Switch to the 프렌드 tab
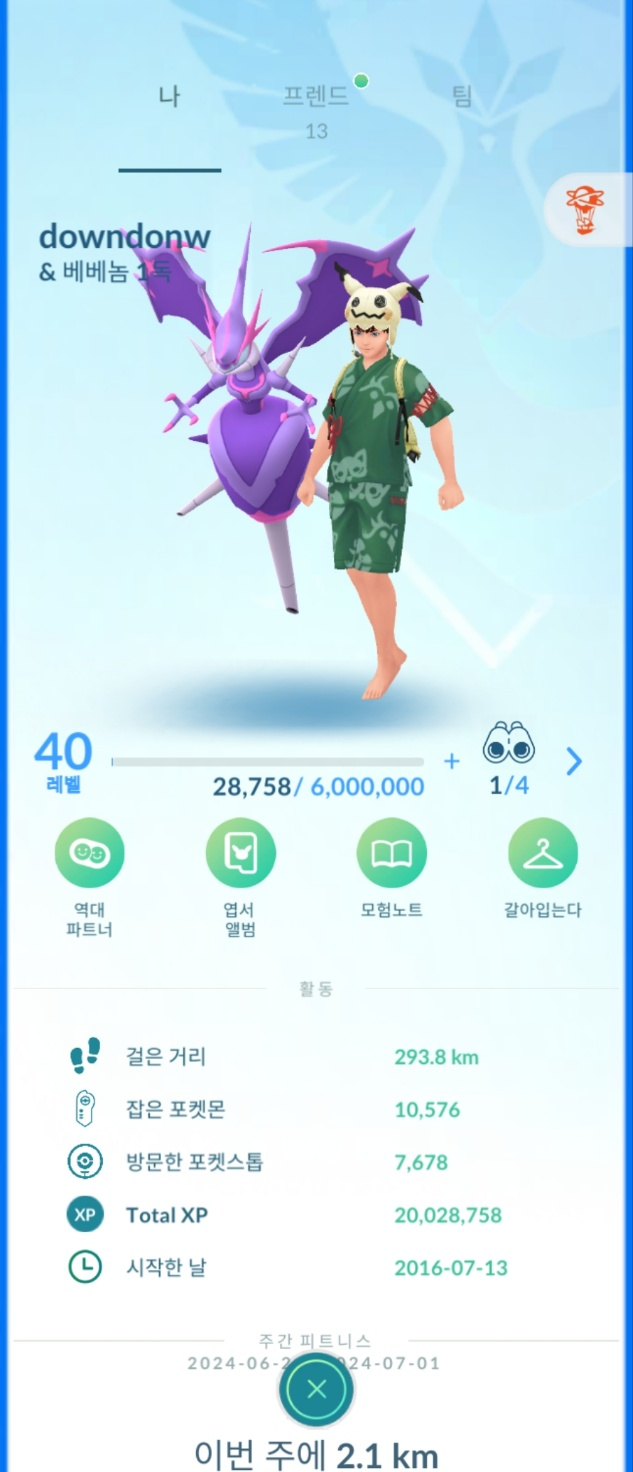The image size is (633, 1472). [x=316, y=97]
